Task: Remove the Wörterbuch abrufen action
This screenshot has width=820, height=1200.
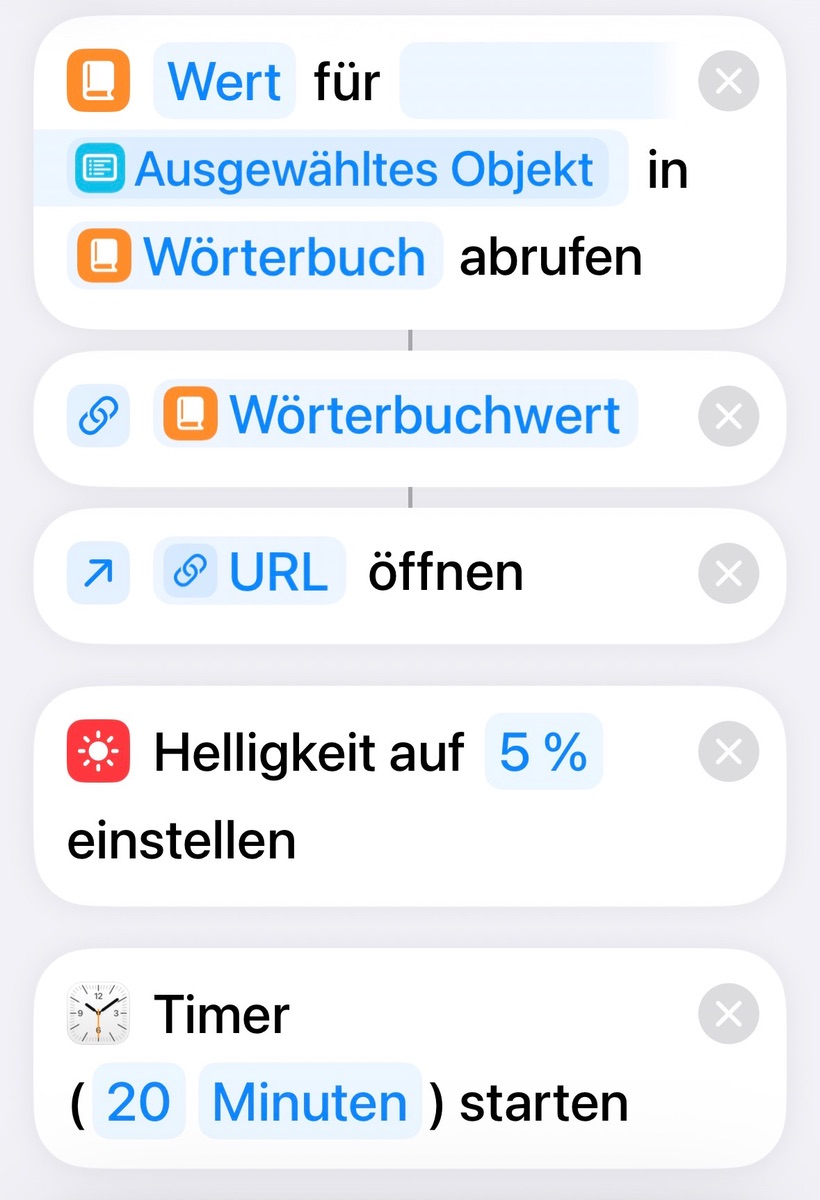Action: click(x=728, y=80)
